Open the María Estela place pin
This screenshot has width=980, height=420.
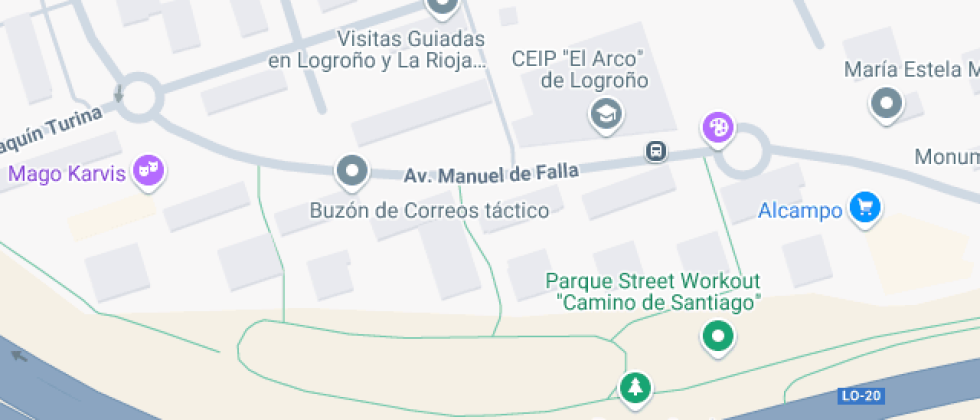[886, 103]
